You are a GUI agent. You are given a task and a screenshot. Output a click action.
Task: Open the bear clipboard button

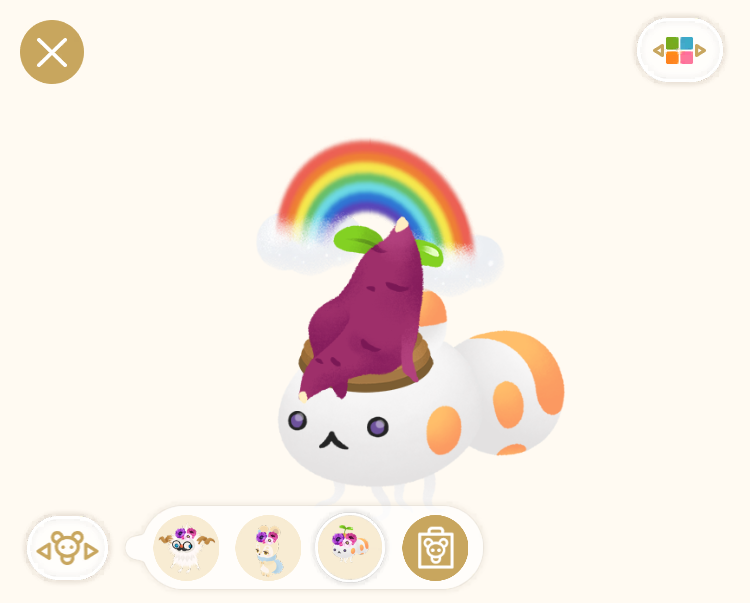point(435,548)
